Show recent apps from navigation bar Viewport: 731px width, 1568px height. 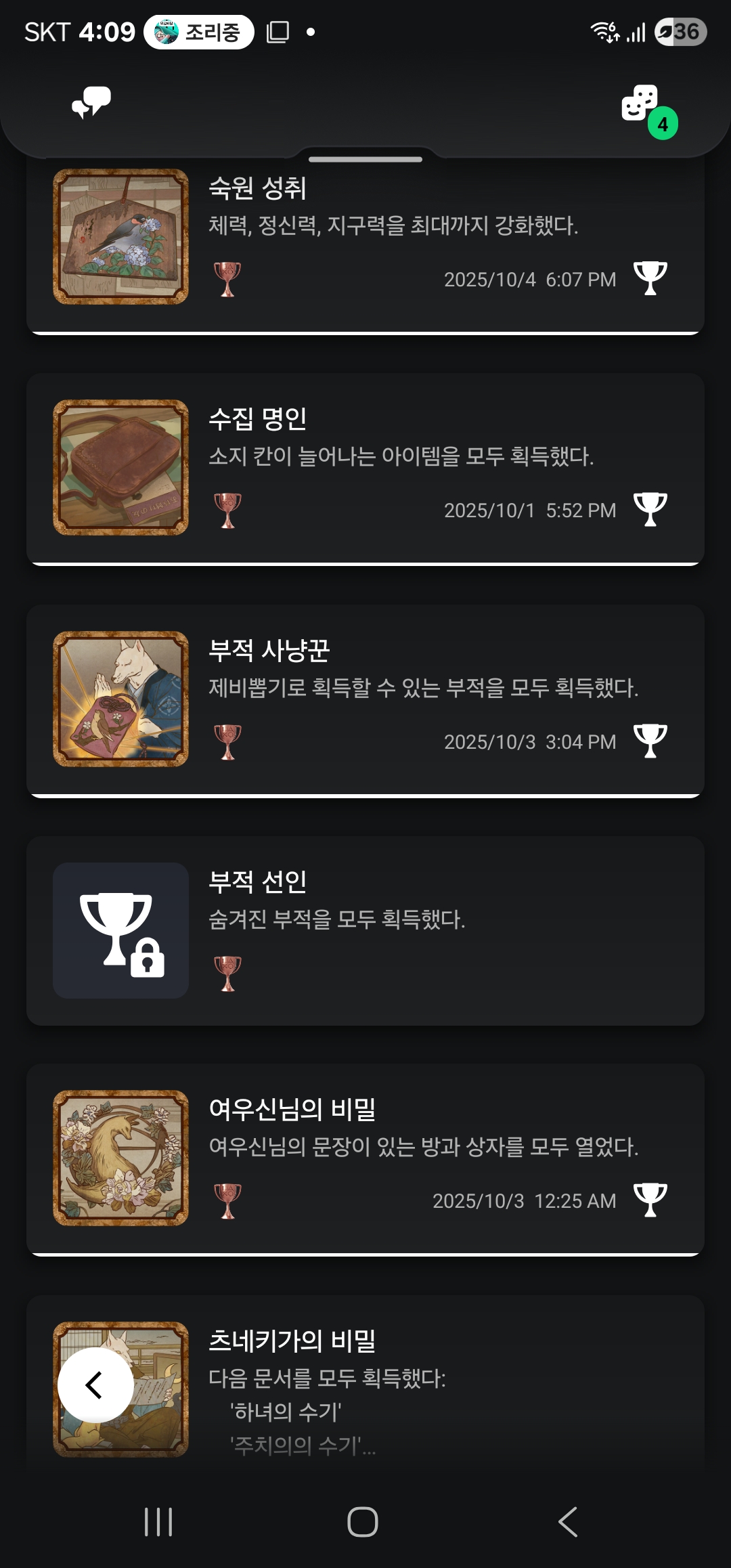coord(158,1522)
